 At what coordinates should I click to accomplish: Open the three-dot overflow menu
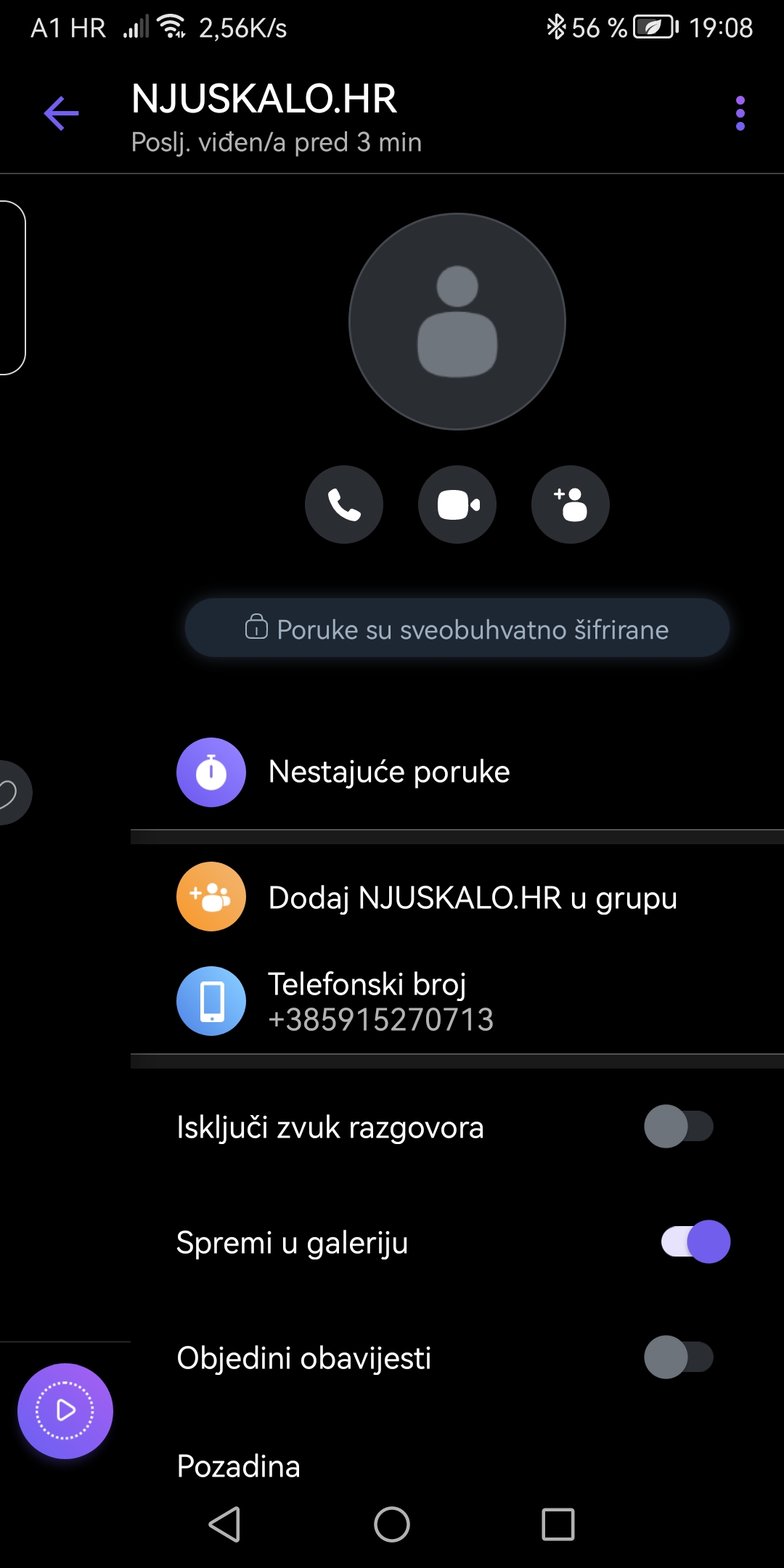(740, 113)
